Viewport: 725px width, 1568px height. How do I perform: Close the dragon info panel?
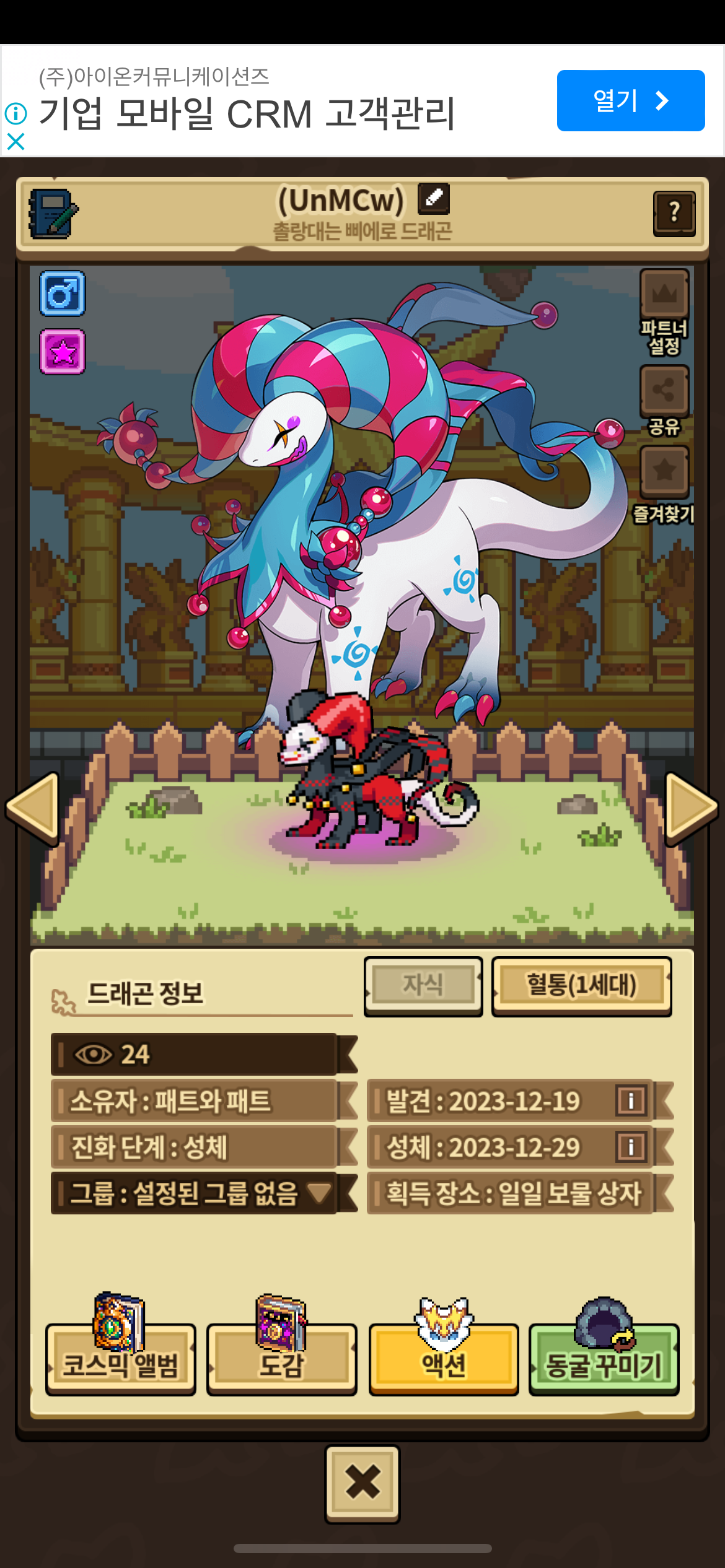tap(362, 1484)
